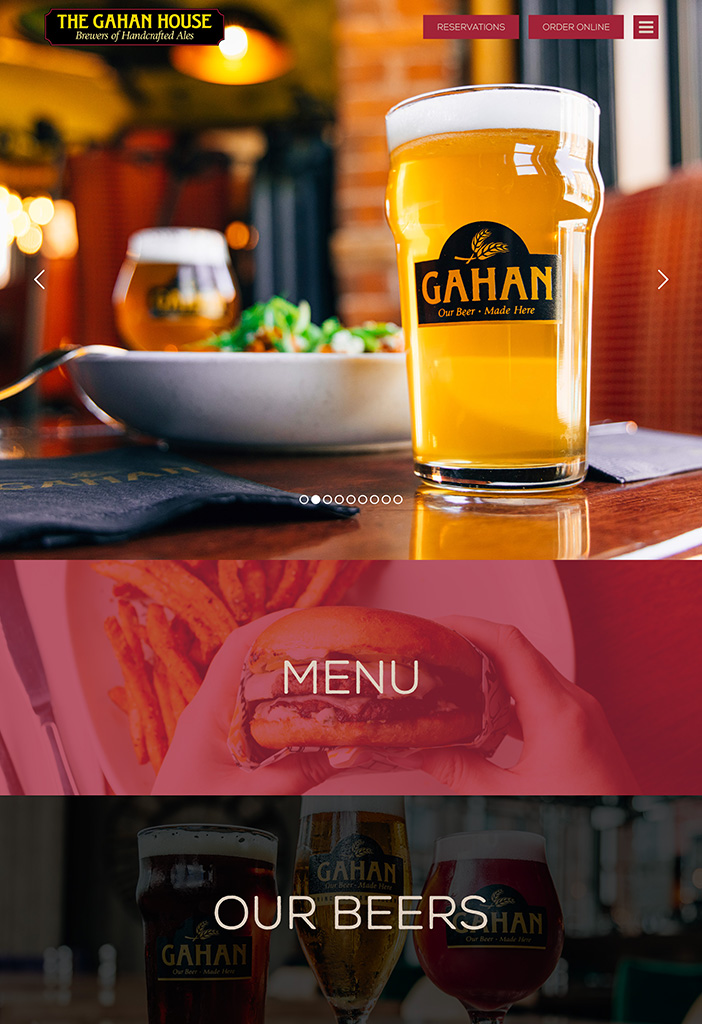Open the Order Online page
The image size is (702, 1024).
(x=575, y=27)
